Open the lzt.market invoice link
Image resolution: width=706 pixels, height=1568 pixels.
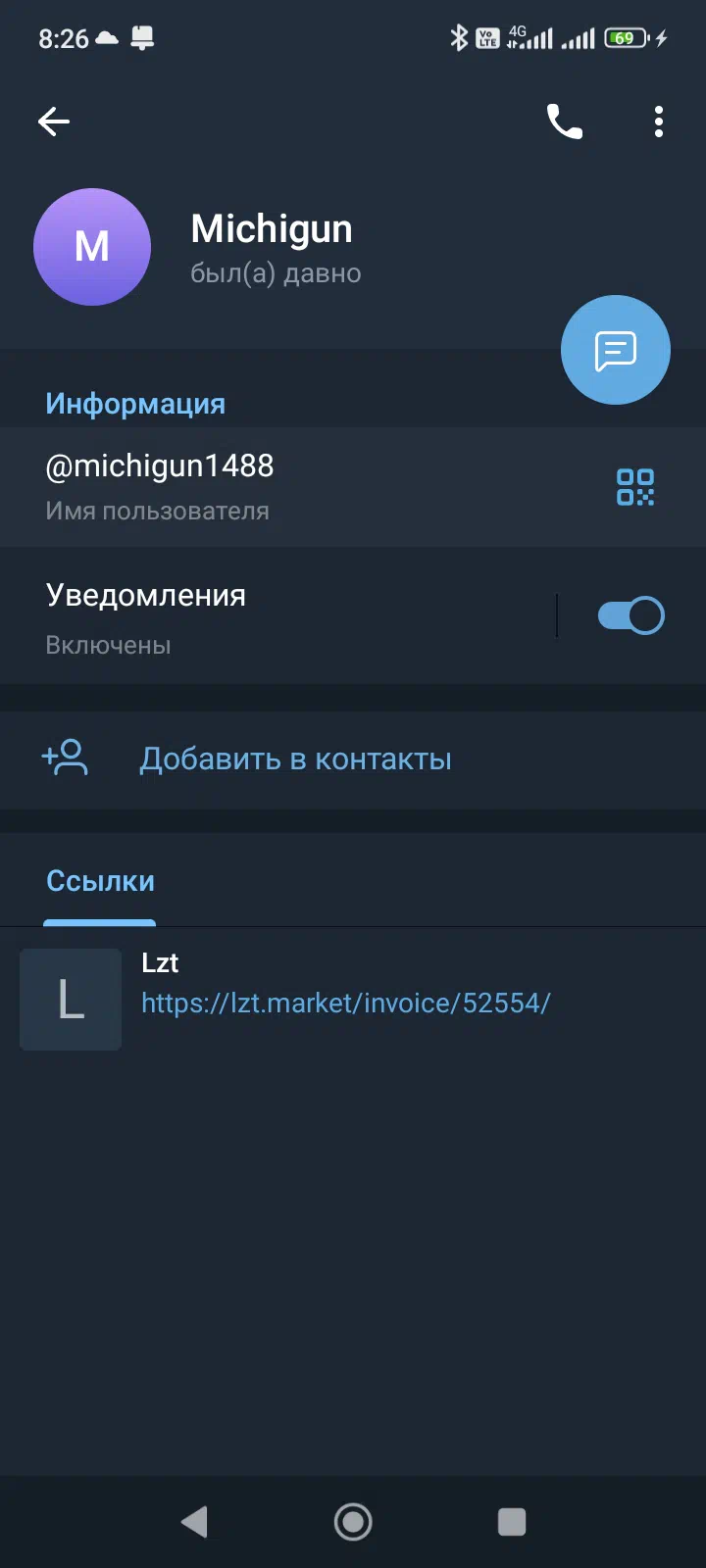click(x=346, y=1003)
